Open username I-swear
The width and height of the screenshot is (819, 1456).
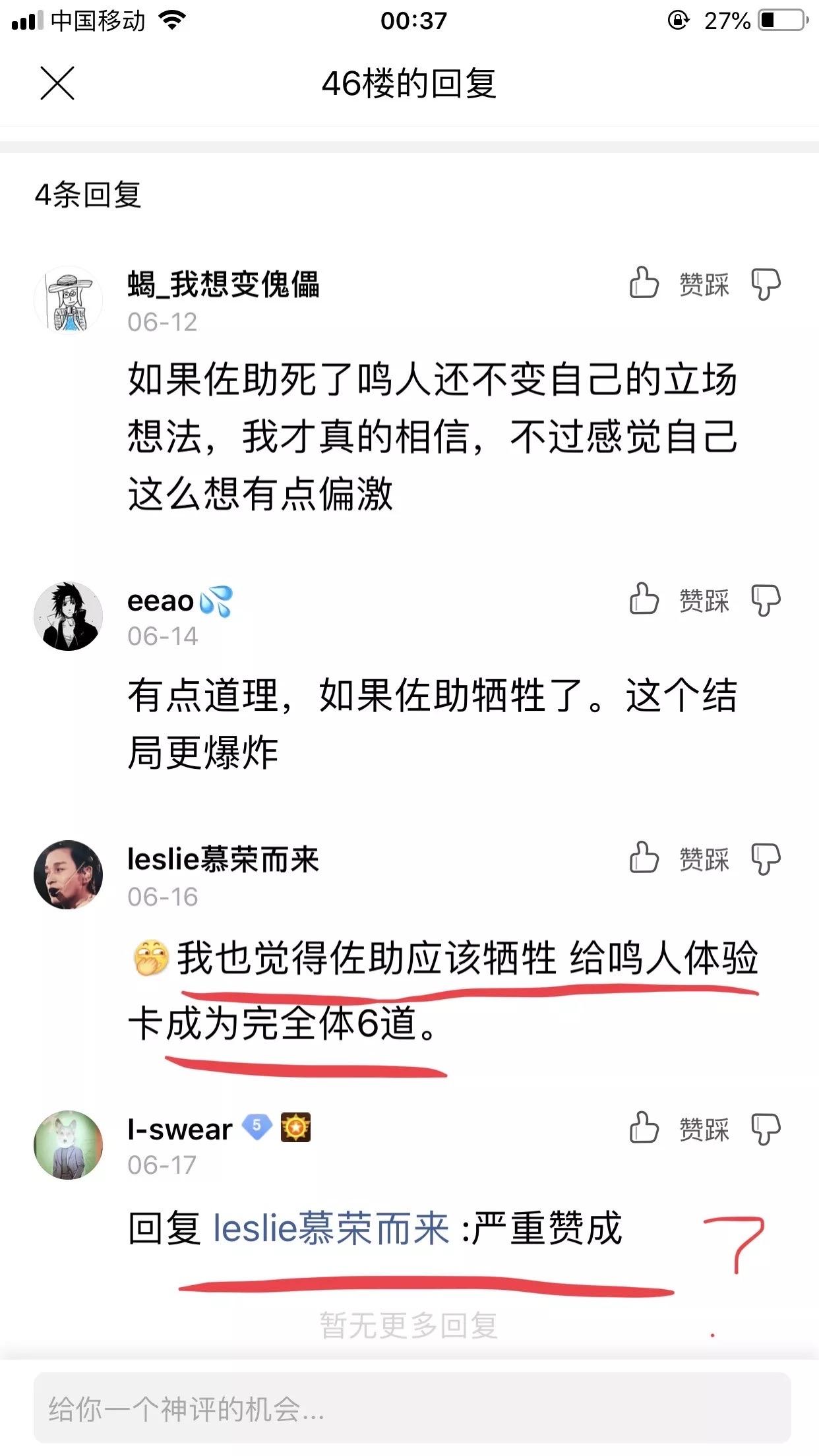(180, 1130)
